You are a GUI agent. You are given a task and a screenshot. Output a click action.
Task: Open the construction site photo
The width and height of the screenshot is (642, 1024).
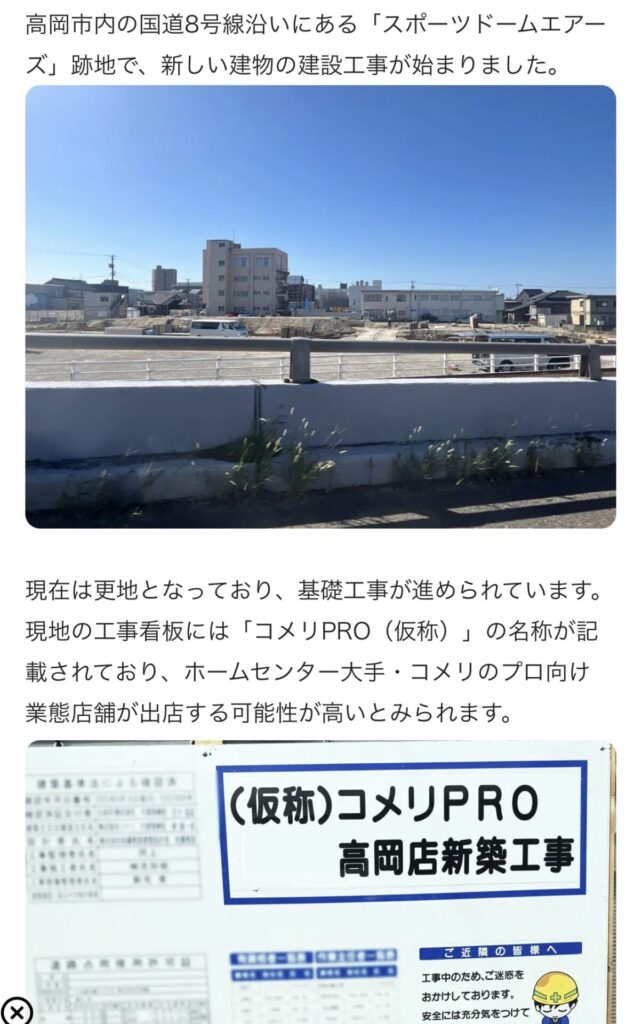(320, 306)
